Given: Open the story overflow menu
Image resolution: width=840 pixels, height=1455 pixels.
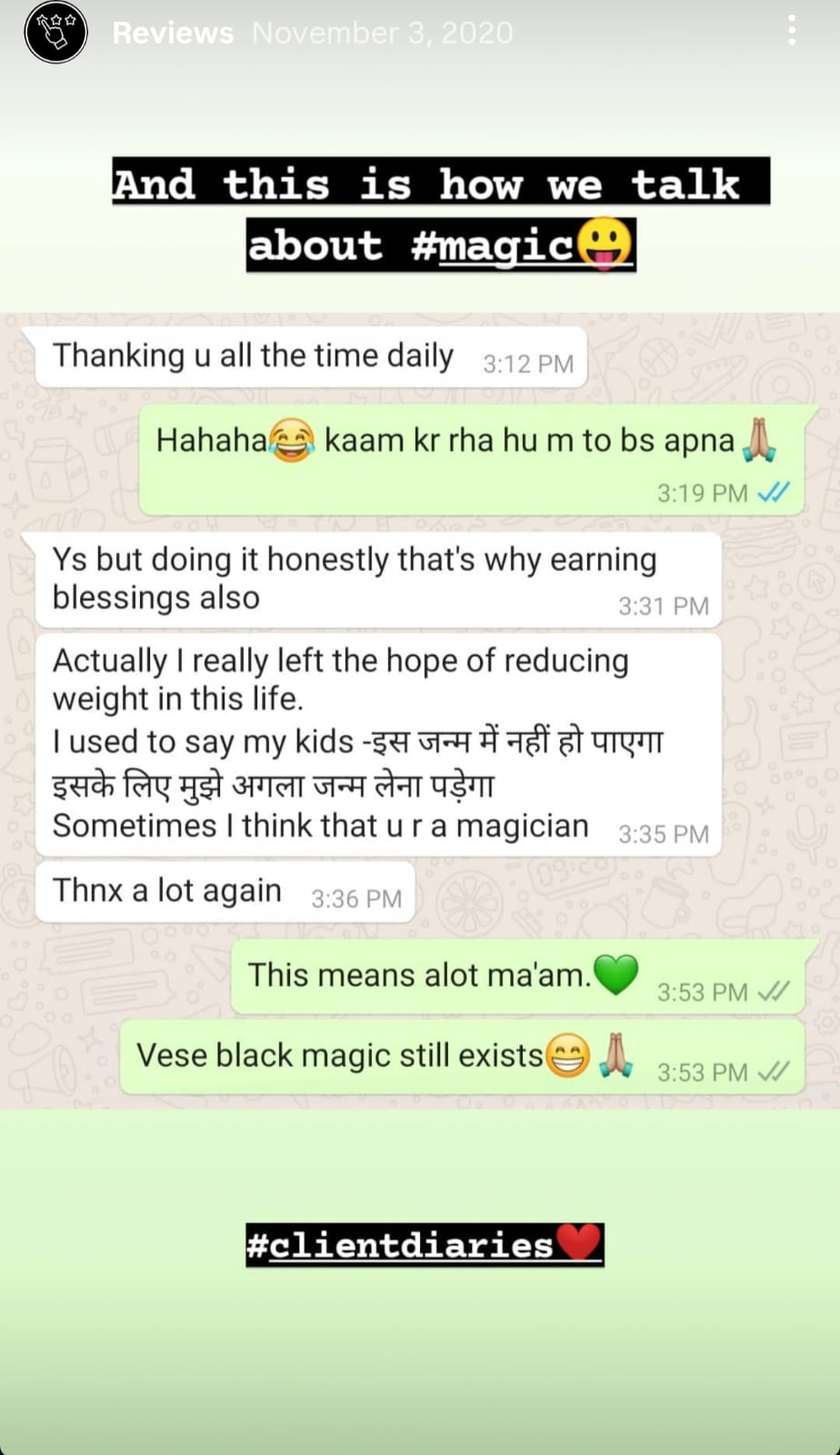Looking at the screenshot, I should pyautogui.click(x=792, y=33).
